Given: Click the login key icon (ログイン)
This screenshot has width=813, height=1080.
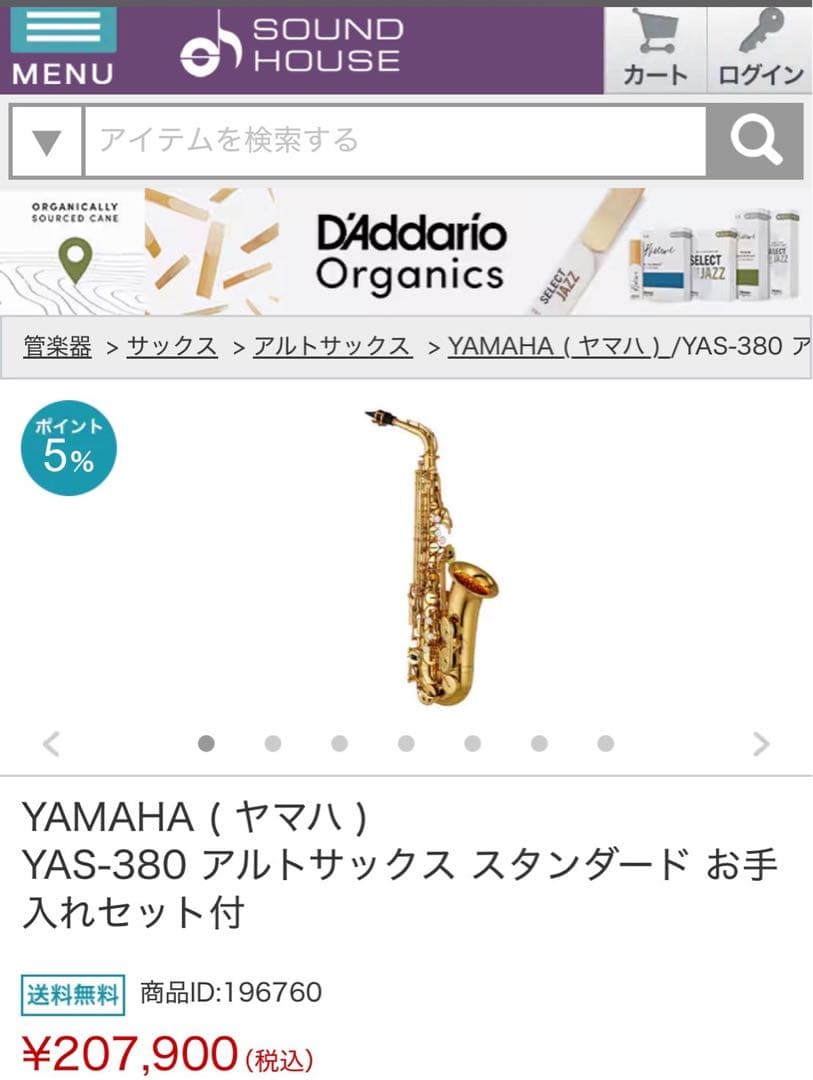Looking at the screenshot, I should 758,45.
